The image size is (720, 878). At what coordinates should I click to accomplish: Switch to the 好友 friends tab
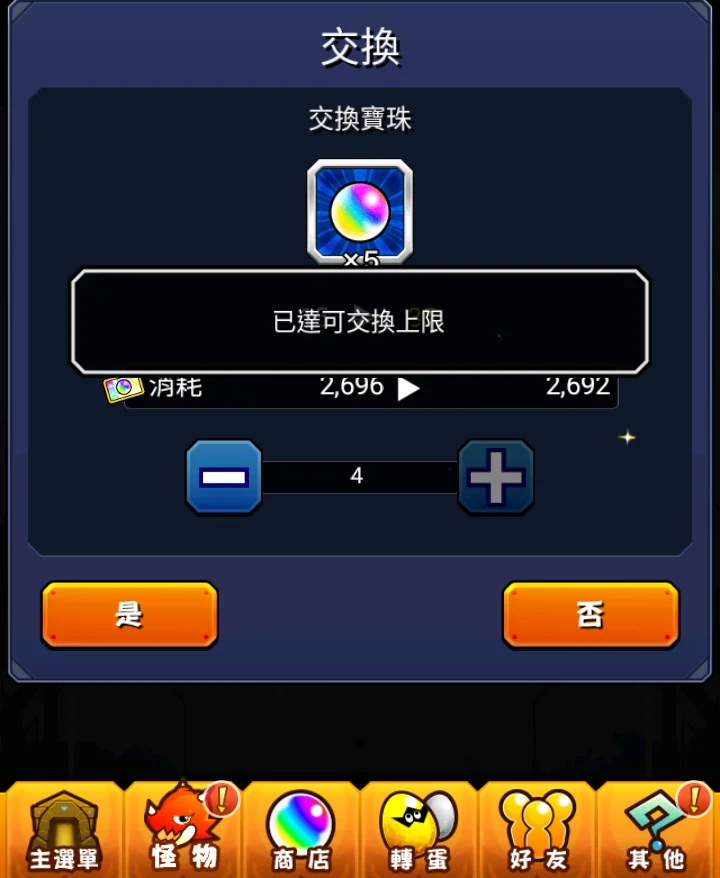pos(537,830)
